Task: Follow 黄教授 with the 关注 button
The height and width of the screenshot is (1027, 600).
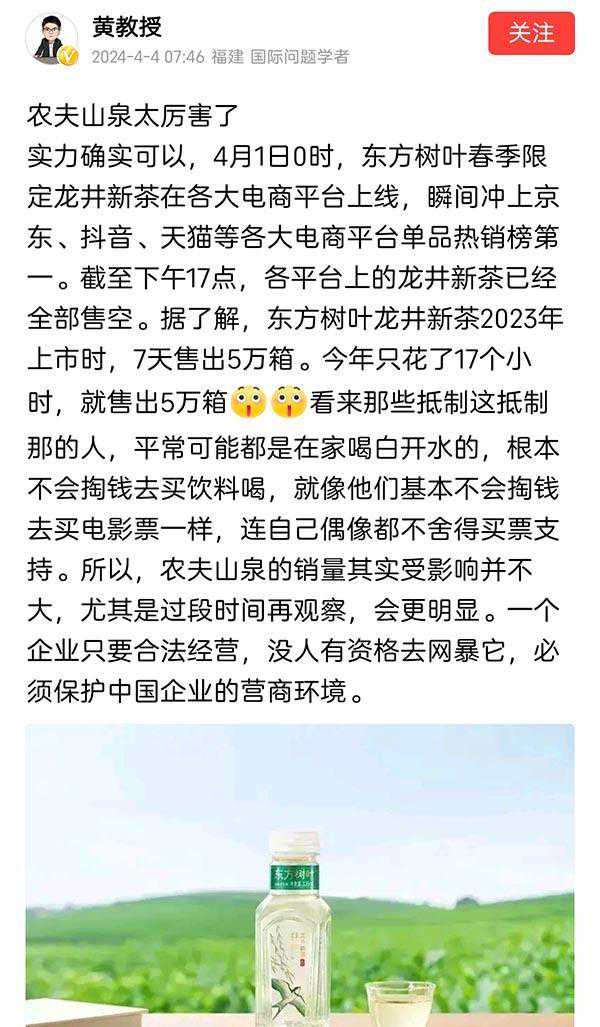Action: point(531,33)
